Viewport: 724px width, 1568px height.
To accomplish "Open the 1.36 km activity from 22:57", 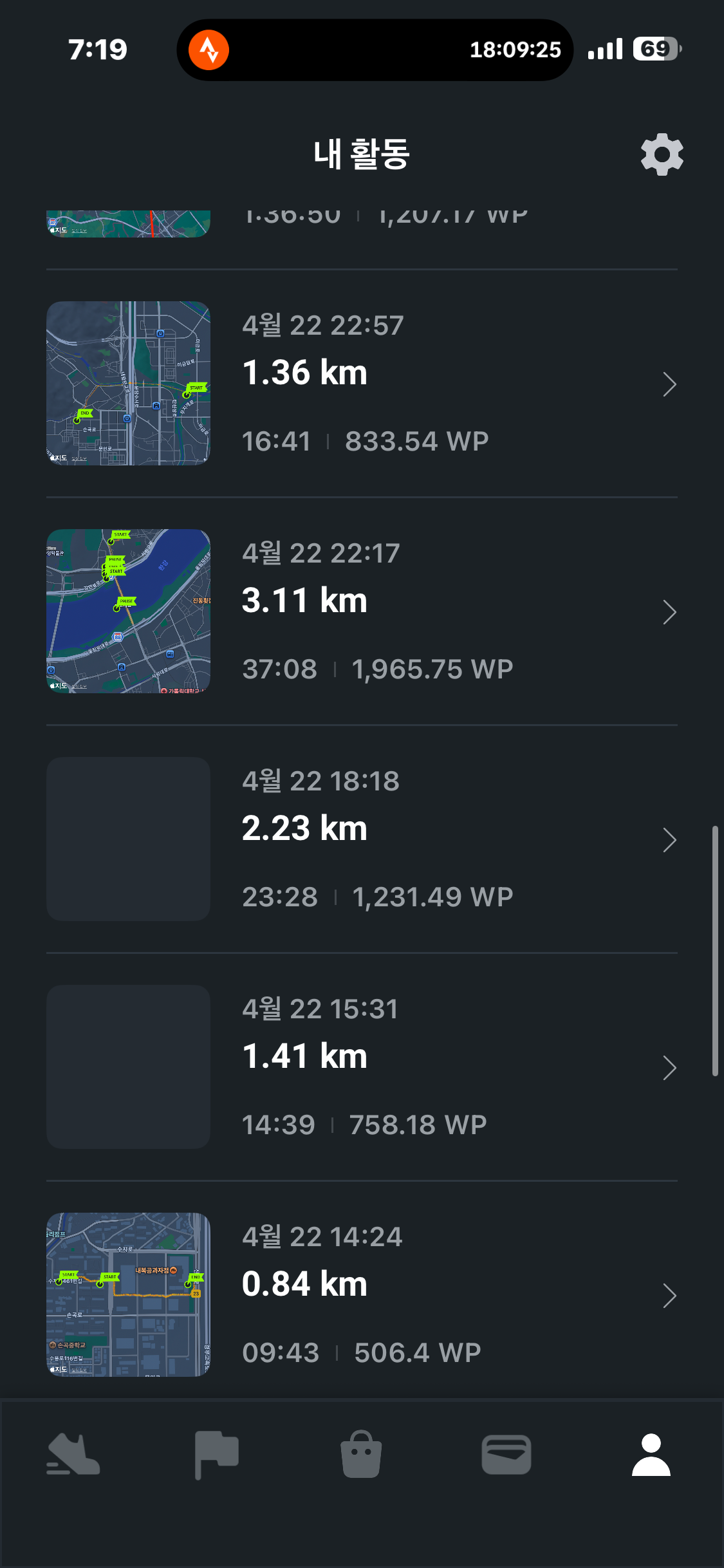I will 362,384.
